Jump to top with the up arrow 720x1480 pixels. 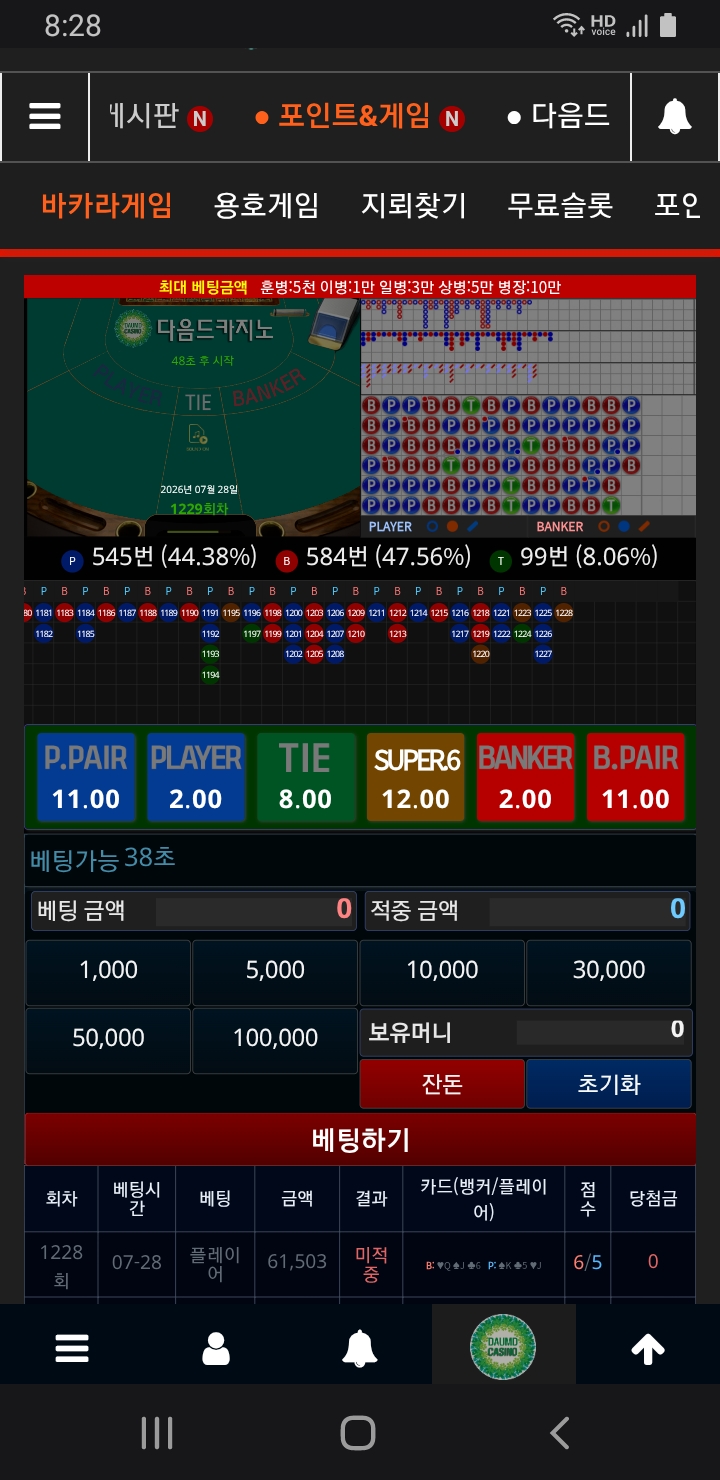tap(648, 1349)
